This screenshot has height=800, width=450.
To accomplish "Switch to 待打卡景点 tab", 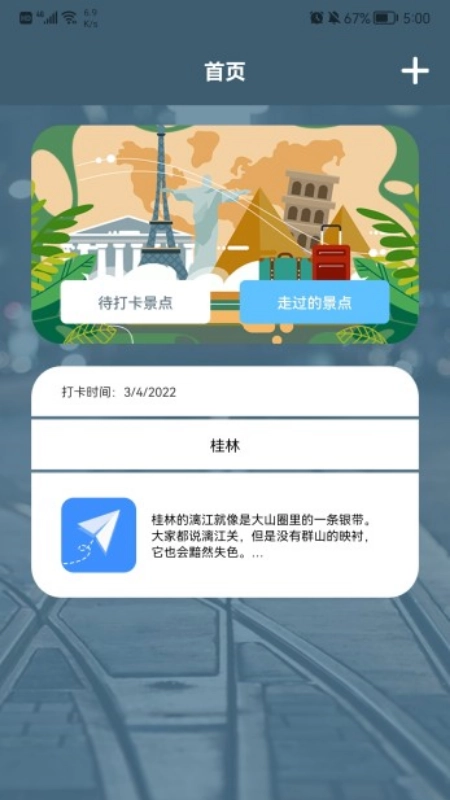I will click(x=135, y=303).
